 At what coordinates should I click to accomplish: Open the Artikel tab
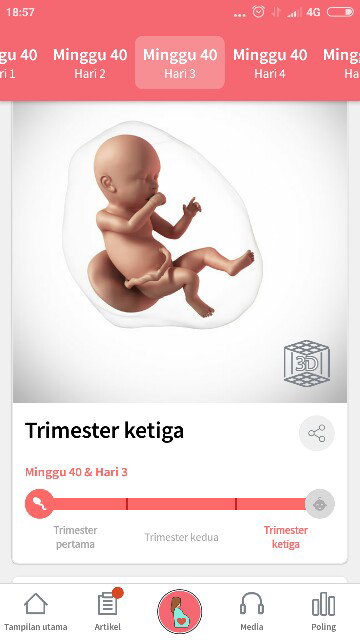pyautogui.click(x=108, y=612)
